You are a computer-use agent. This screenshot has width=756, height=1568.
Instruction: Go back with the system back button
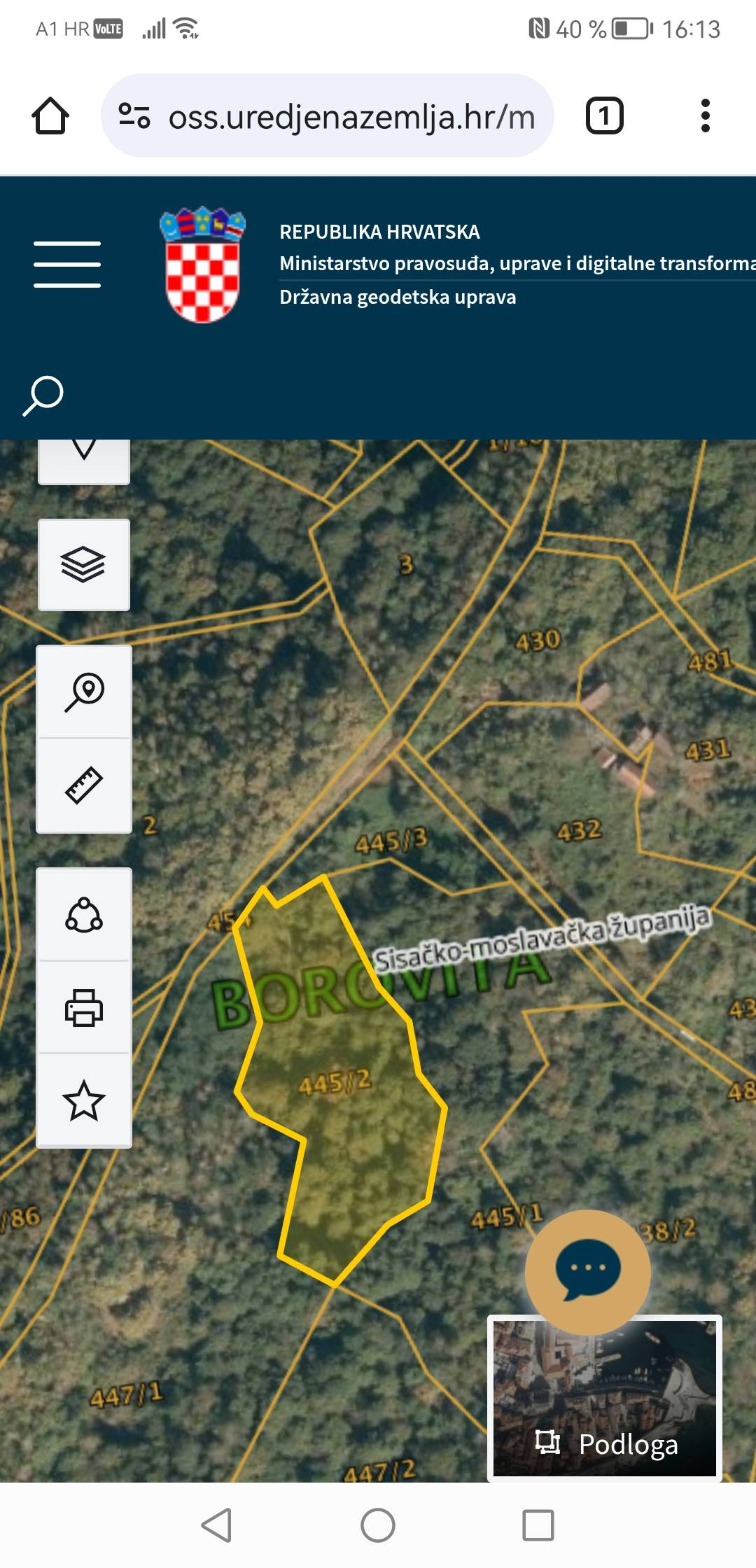click(x=217, y=1525)
